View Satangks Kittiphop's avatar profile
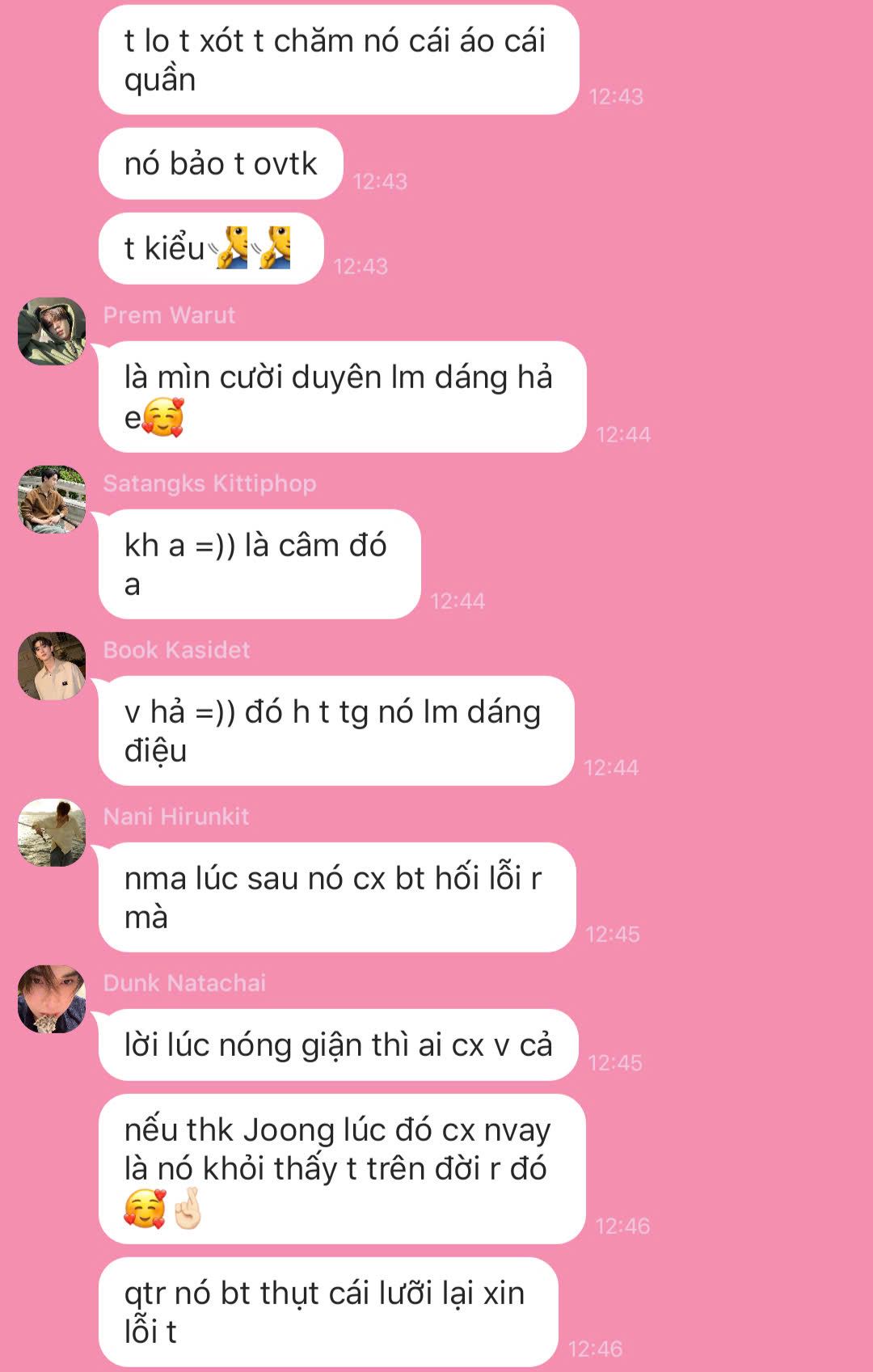This screenshot has width=873, height=1372. coord(52,500)
